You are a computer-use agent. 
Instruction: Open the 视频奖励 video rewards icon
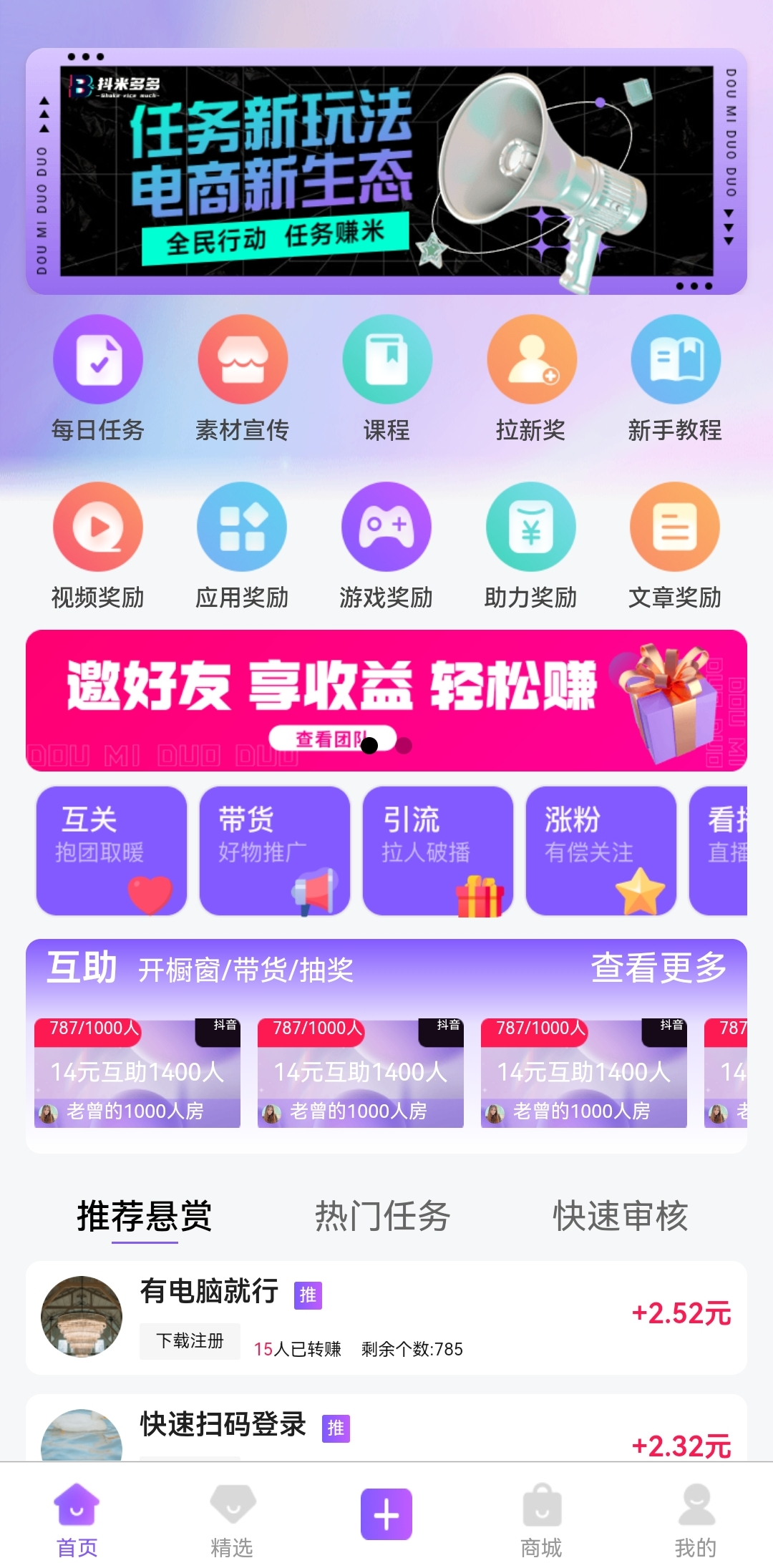pos(98,527)
